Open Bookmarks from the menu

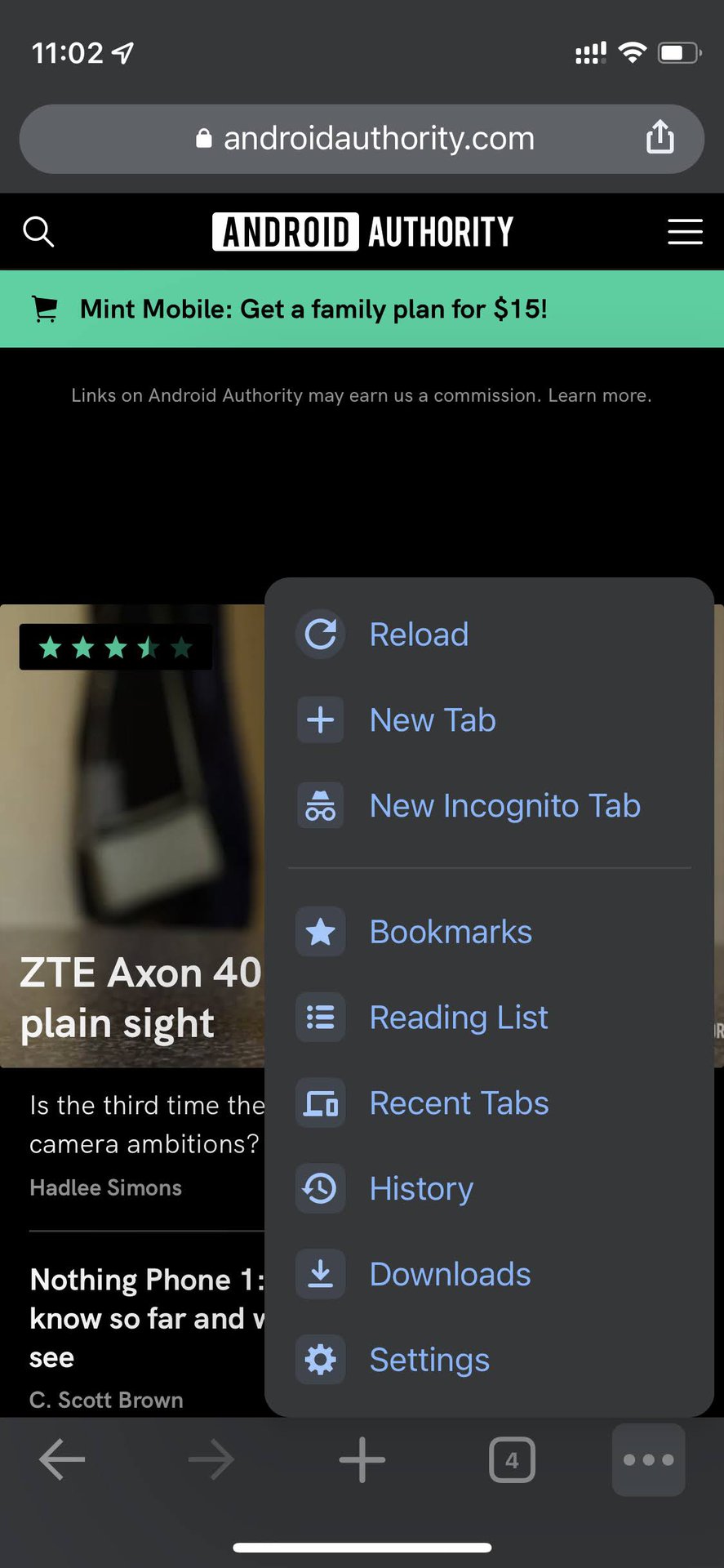pyautogui.click(x=450, y=932)
